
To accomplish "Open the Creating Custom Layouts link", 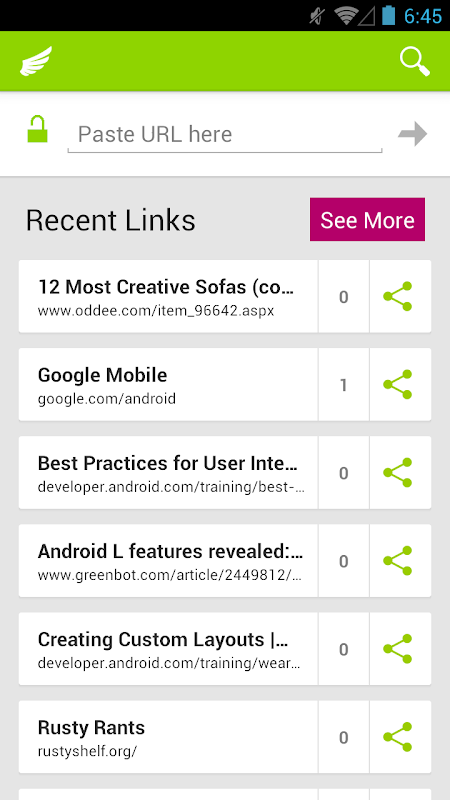I will [x=168, y=649].
